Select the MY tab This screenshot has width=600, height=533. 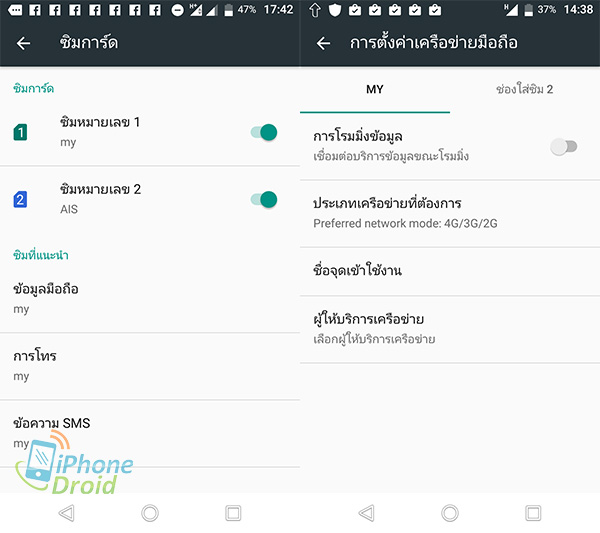pyautogui.click(x=375, y=89)
